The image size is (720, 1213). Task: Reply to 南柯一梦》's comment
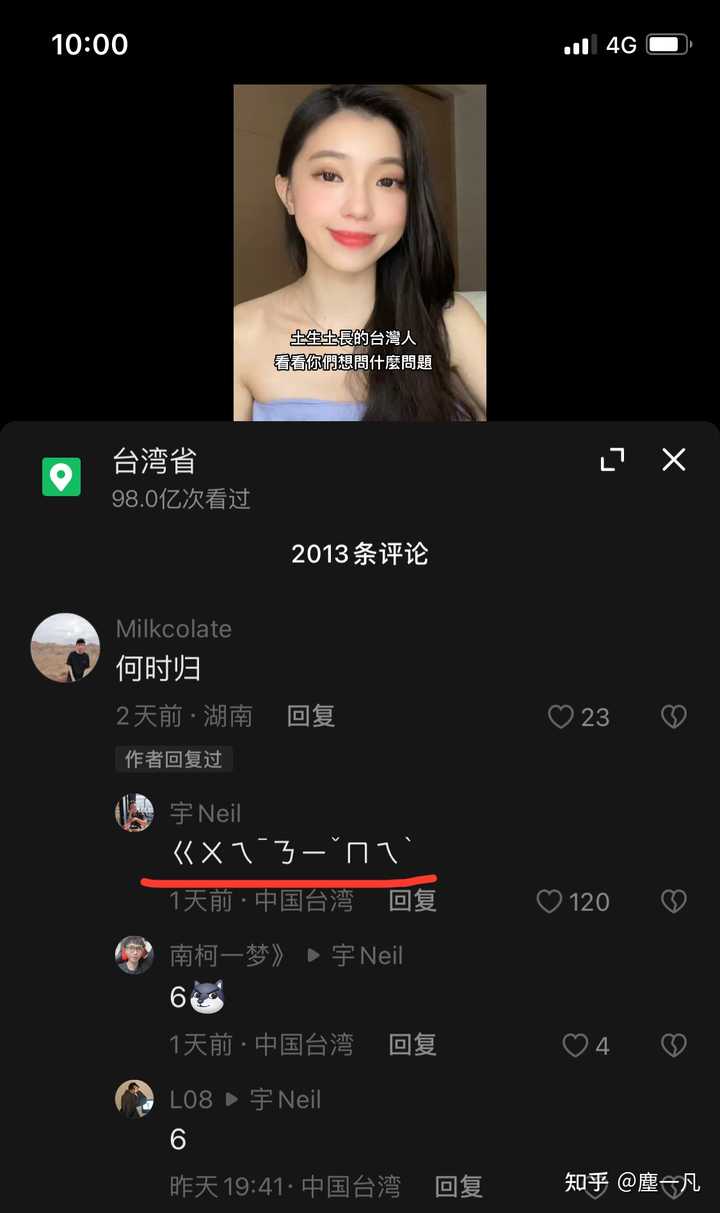coord(413,1045)
